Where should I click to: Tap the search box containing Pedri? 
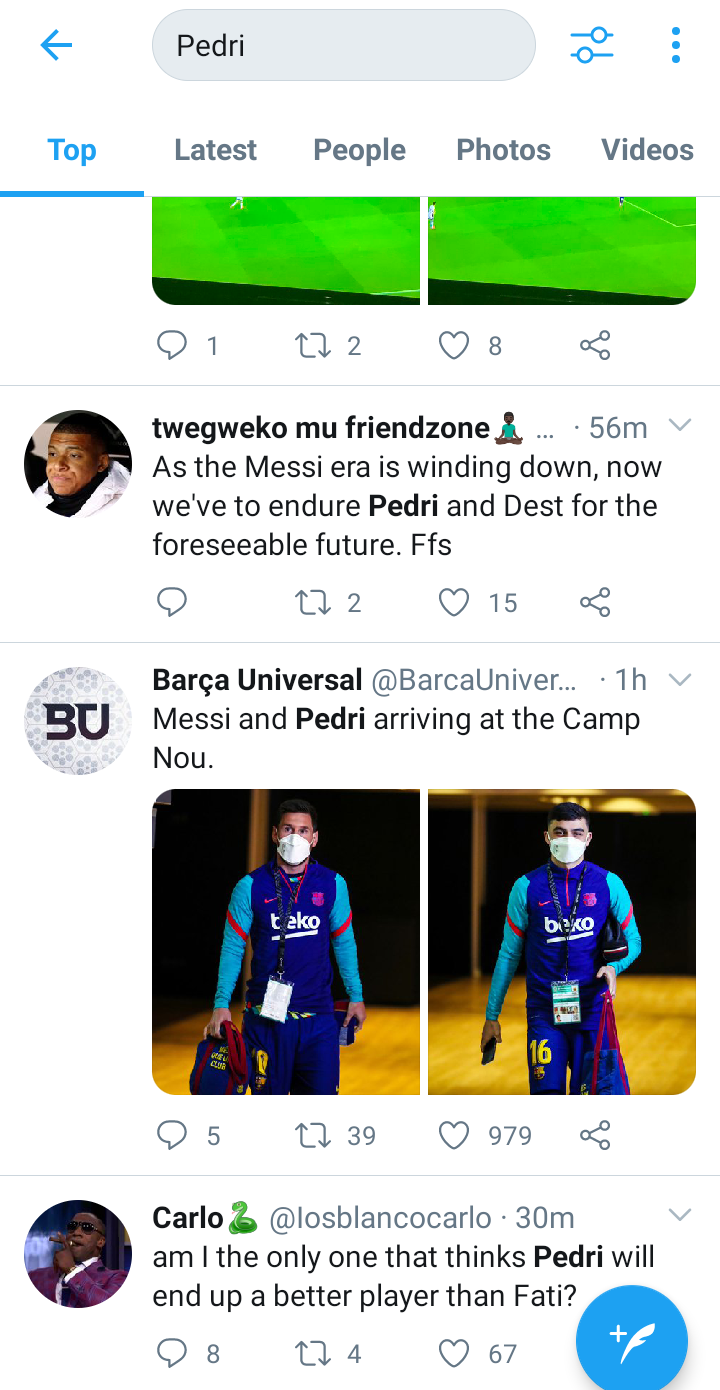coord(344,45)
